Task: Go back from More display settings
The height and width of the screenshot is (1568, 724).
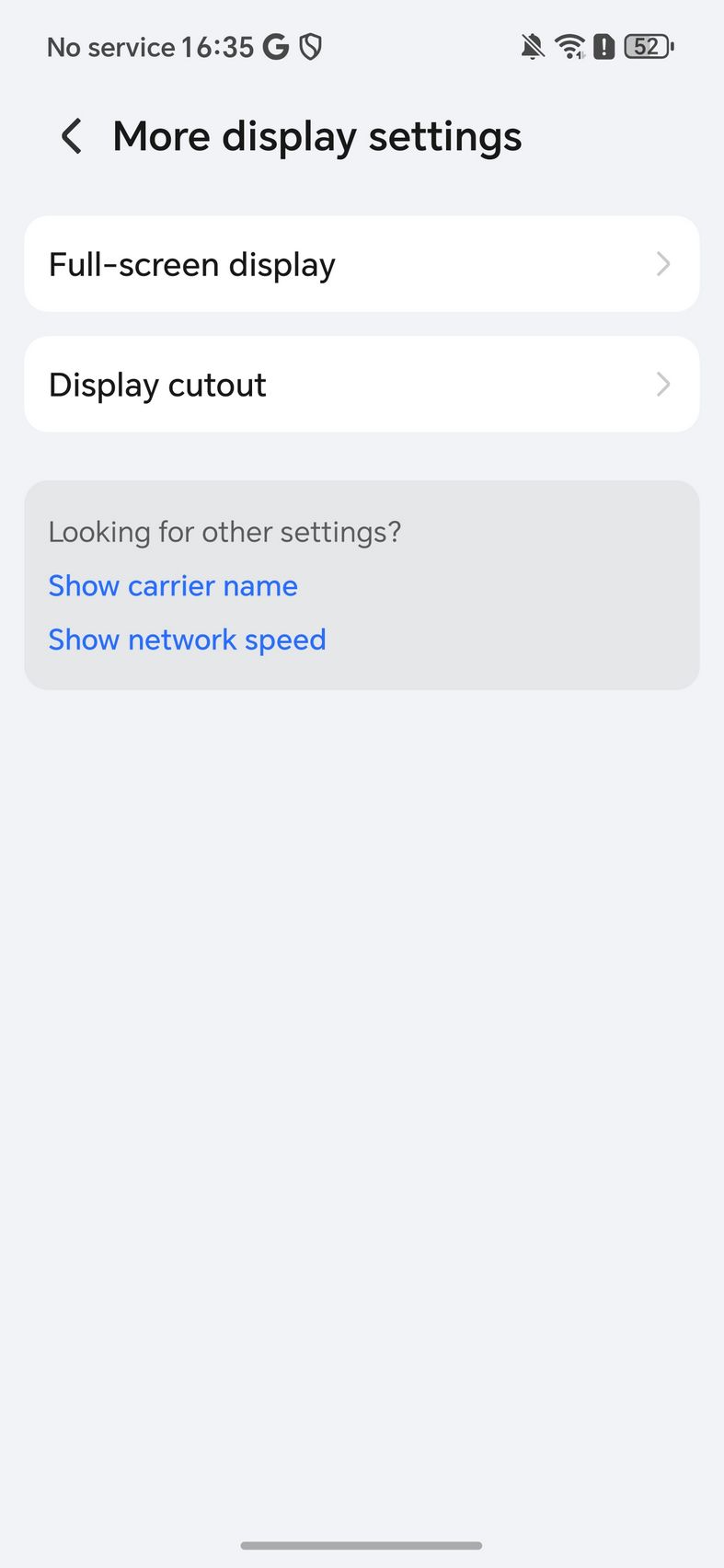Action: pyautogui.click(x=71, y=136)
